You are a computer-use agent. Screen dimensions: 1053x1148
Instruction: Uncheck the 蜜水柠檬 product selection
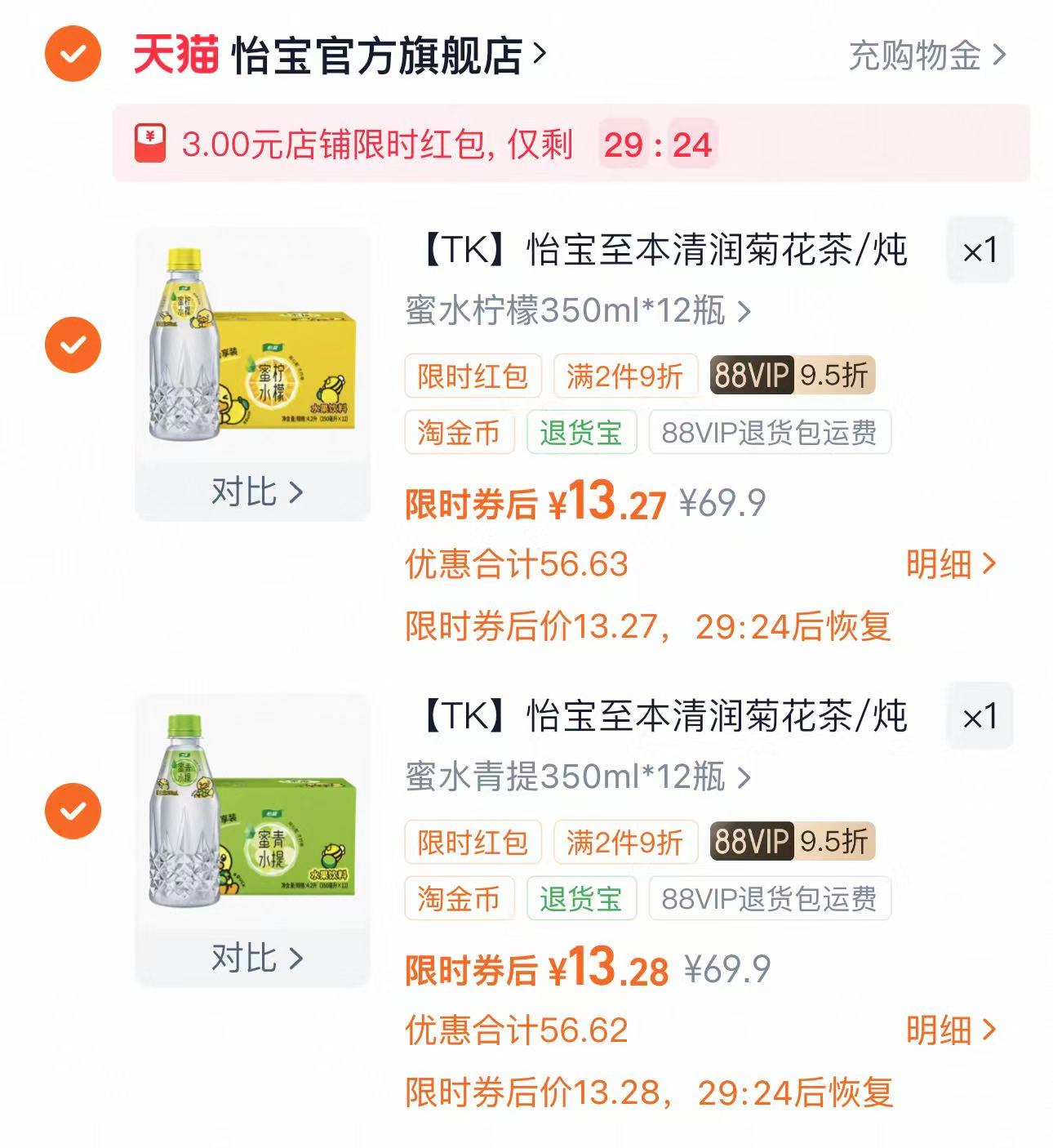75,343
